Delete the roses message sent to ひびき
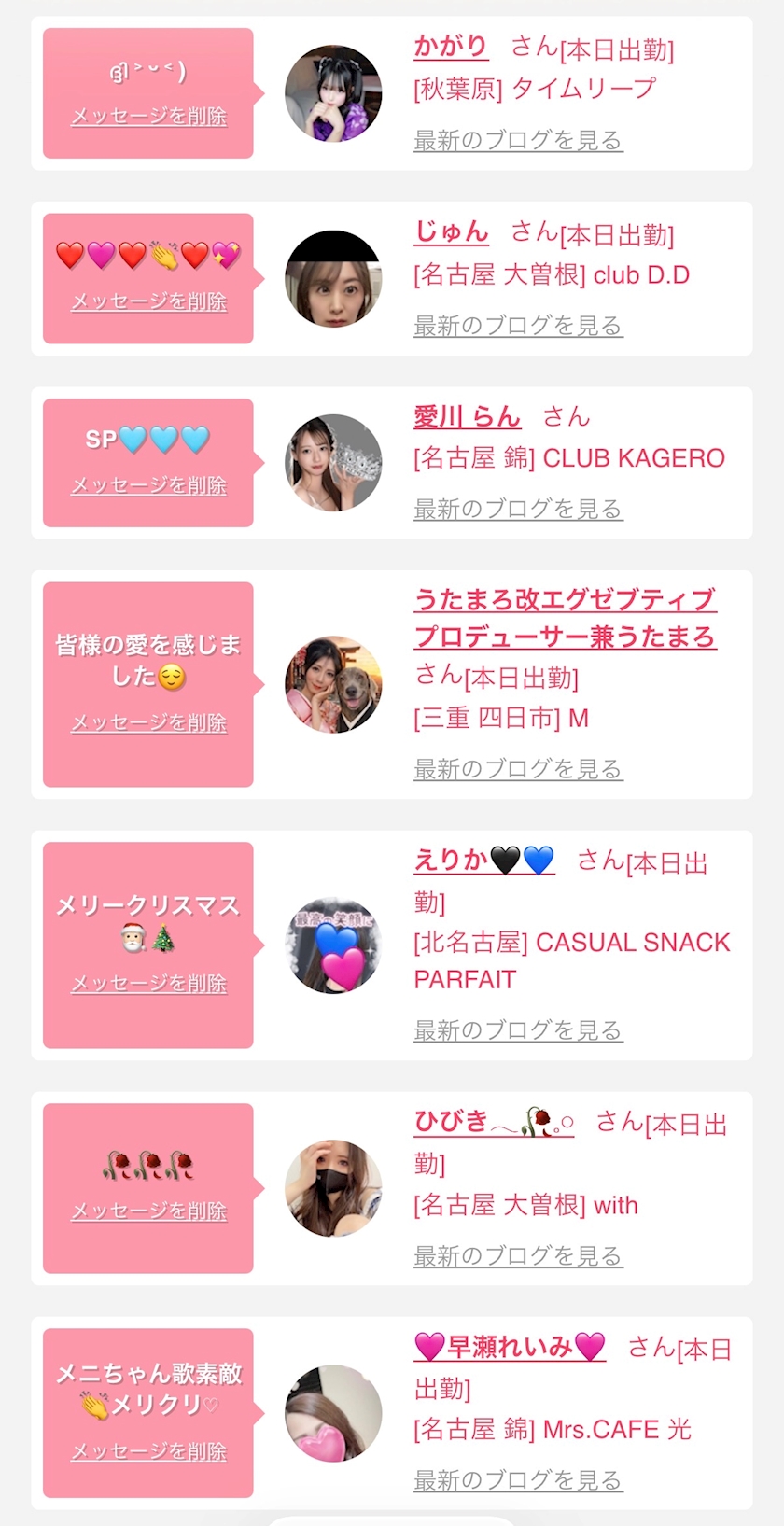This screenshot has height=1526, width=784. coord(149,1211)
